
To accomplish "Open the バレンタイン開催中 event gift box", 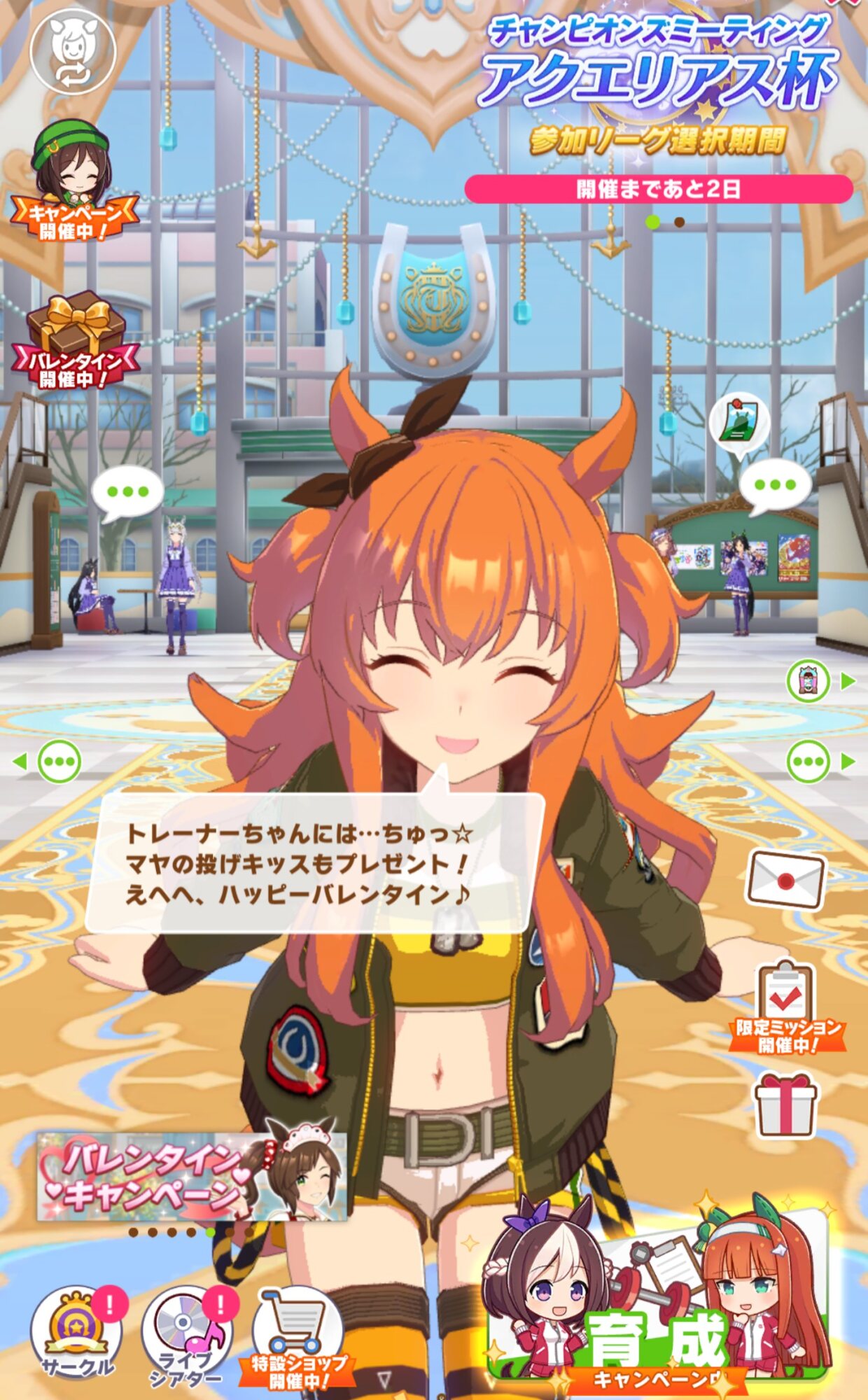I will pos(76,340).
